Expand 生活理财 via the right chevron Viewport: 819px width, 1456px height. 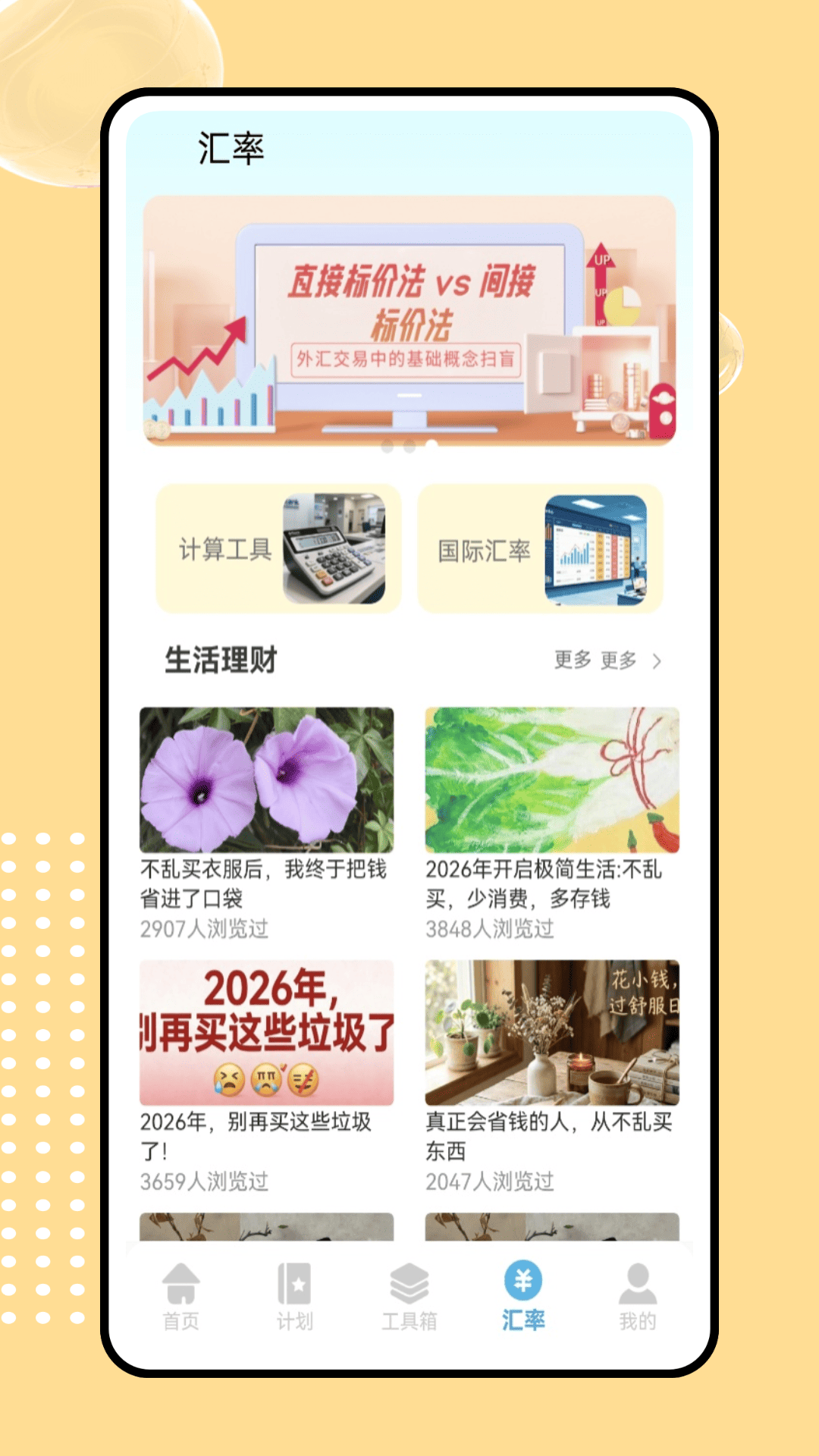(x=657, y=661)
